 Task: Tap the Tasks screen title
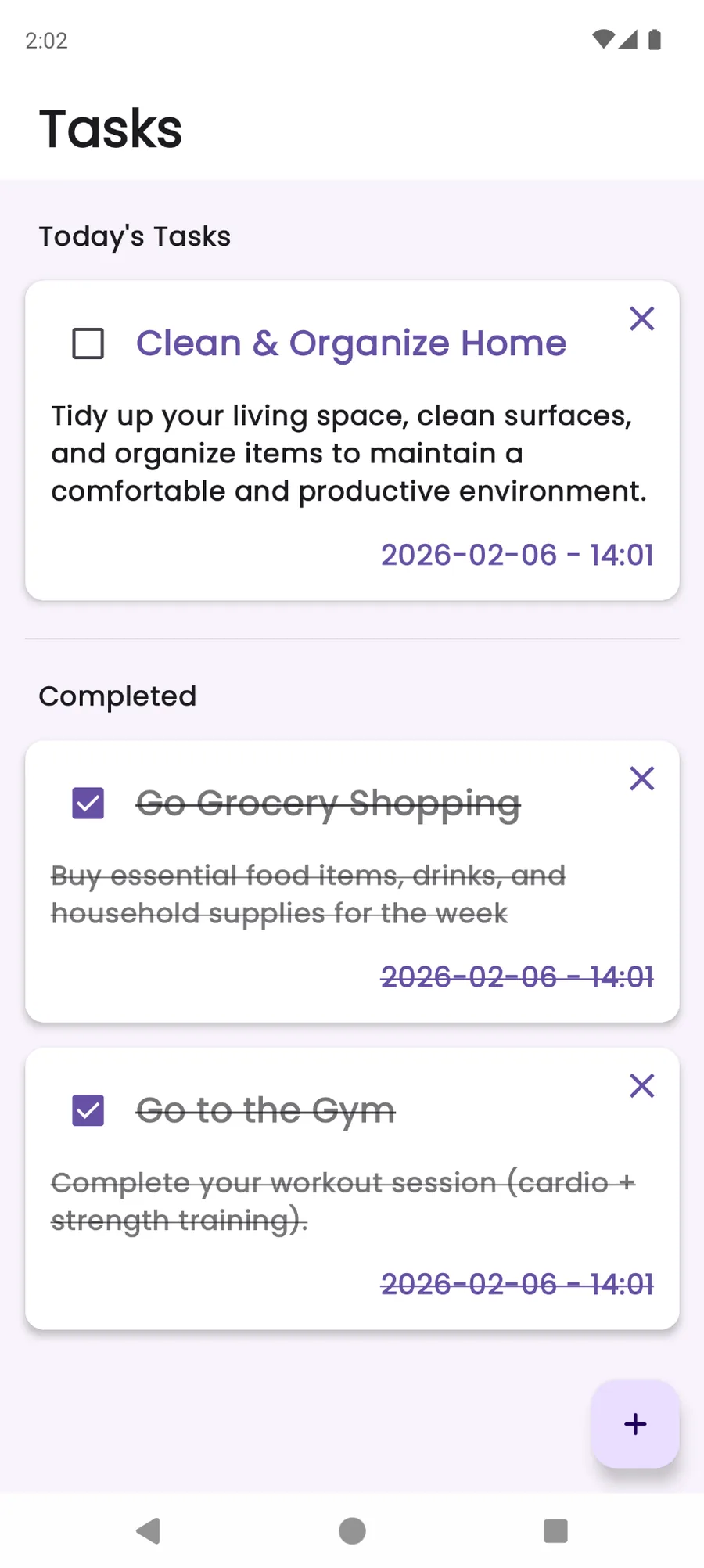(110, 127)
